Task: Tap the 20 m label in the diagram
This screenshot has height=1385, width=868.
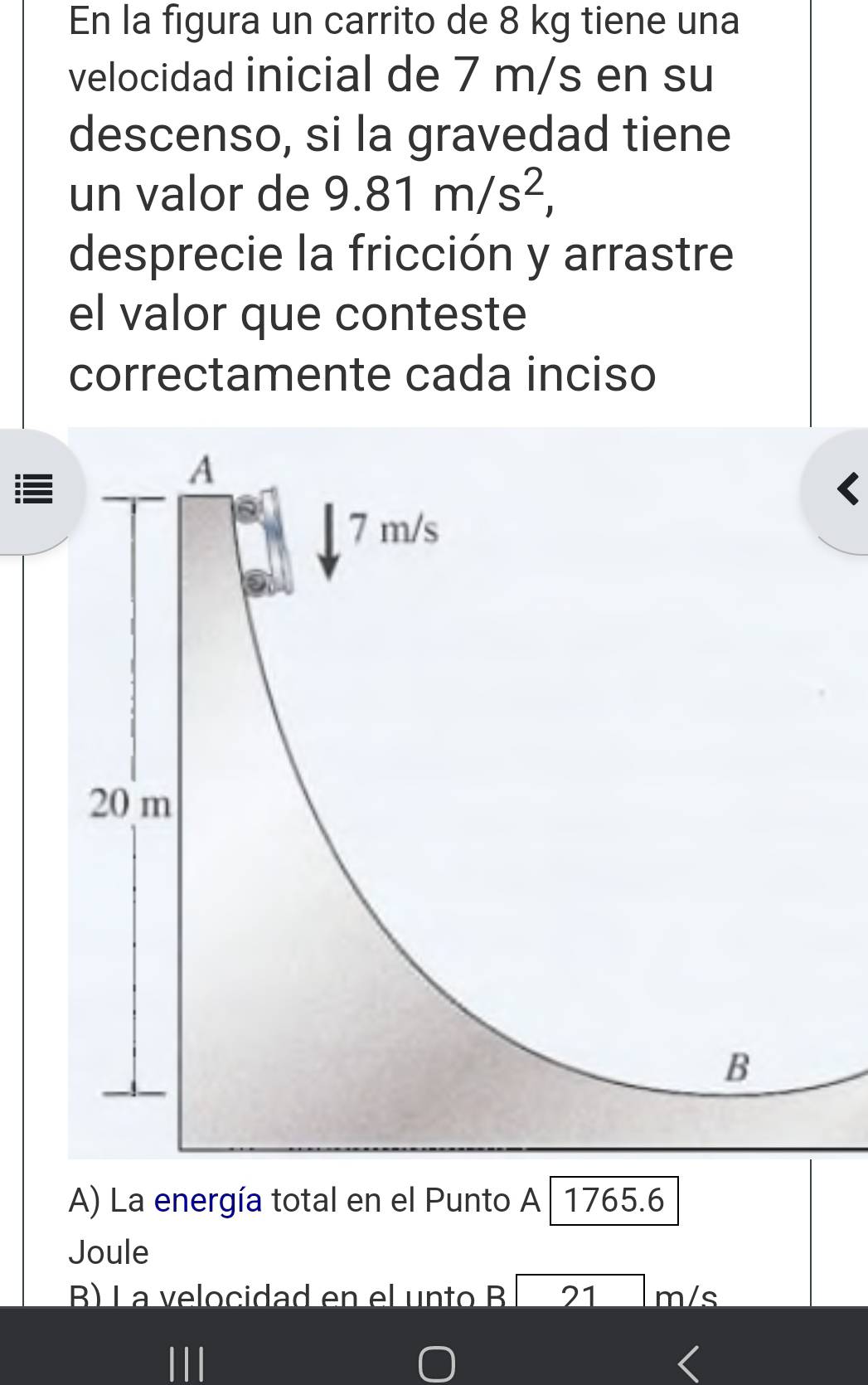Action: click(x=131, y=803)
